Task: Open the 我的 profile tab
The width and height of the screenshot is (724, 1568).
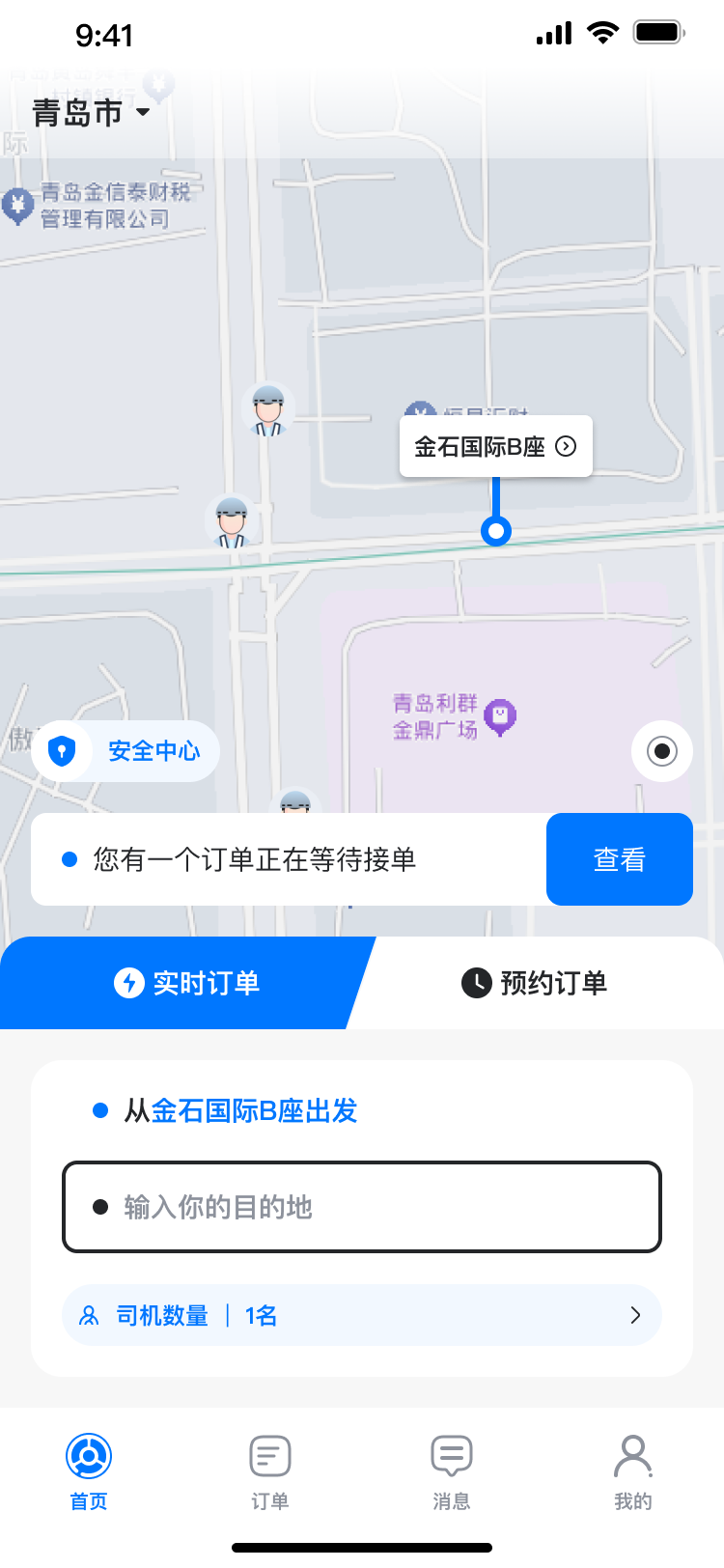Action: pyautogui.click(x=633, y=1471)
